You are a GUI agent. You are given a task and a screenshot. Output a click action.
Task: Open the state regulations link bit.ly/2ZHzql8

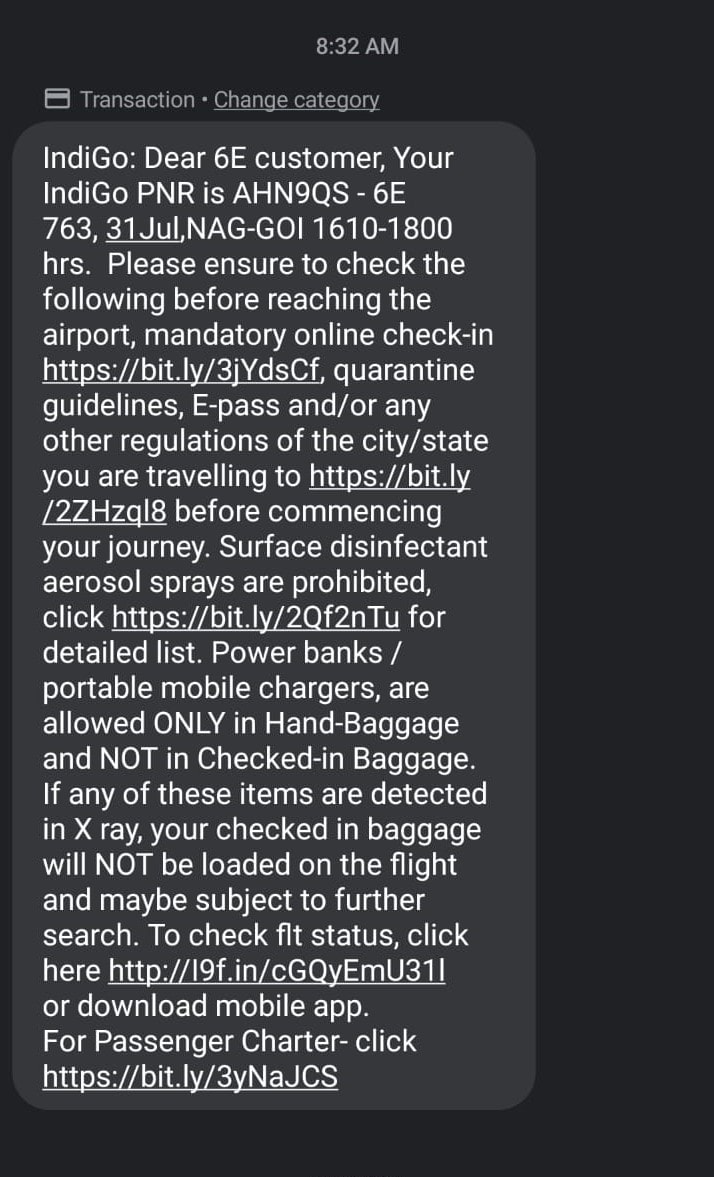389,477
